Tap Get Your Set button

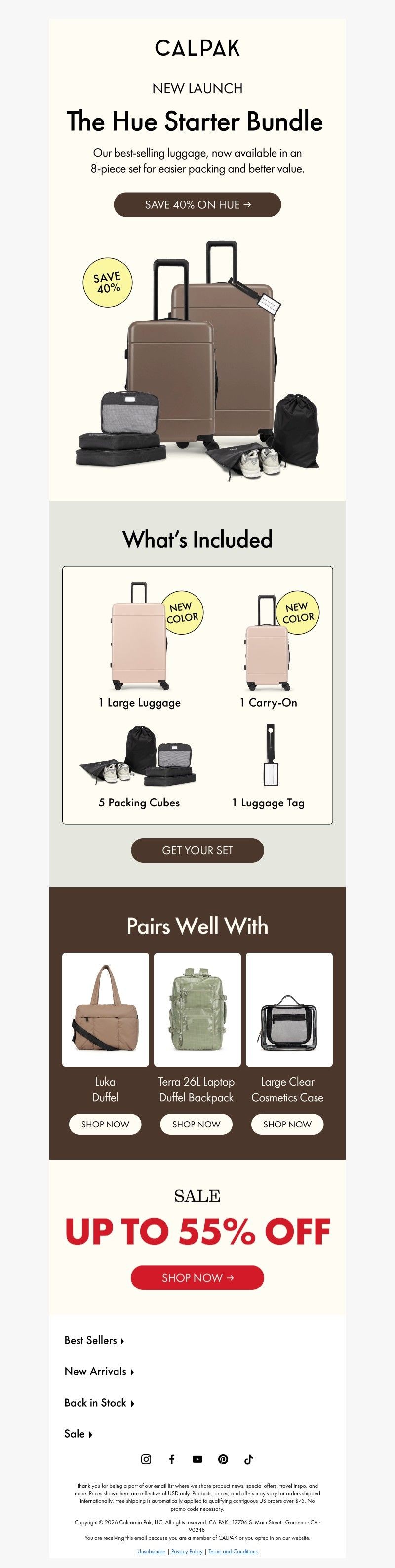197,850
